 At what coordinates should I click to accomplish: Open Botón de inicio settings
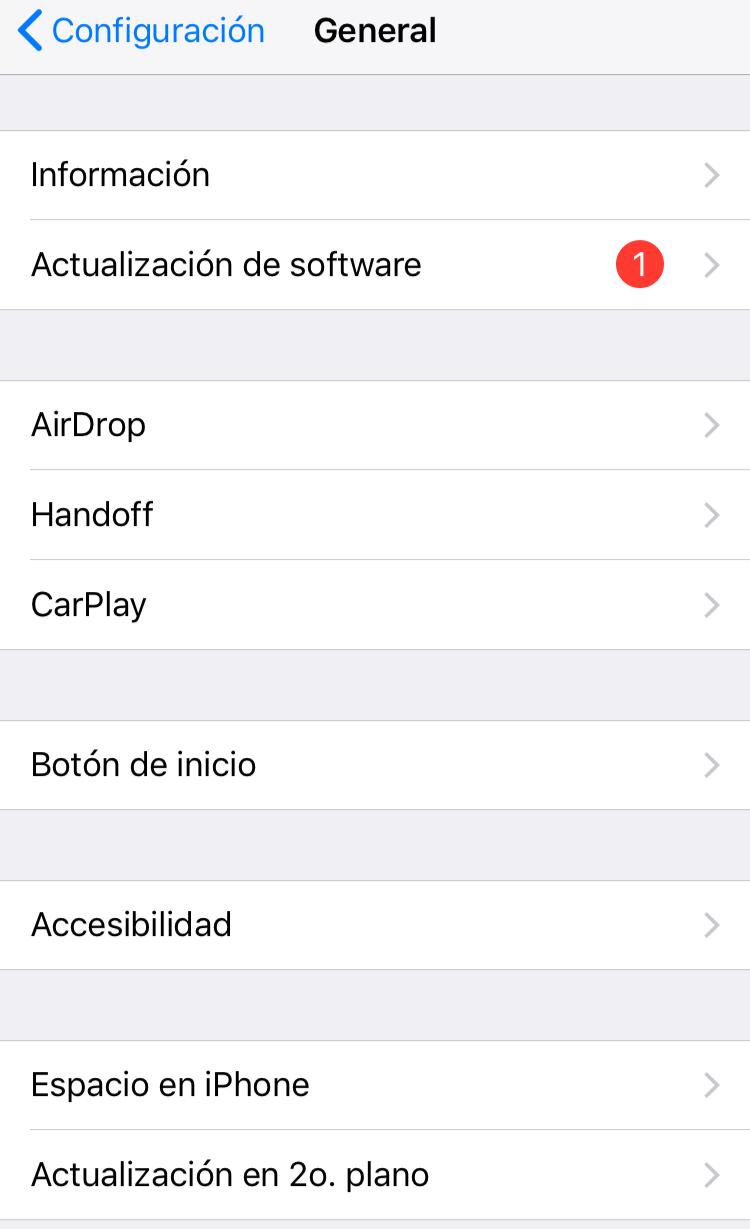tap(375, 765)
